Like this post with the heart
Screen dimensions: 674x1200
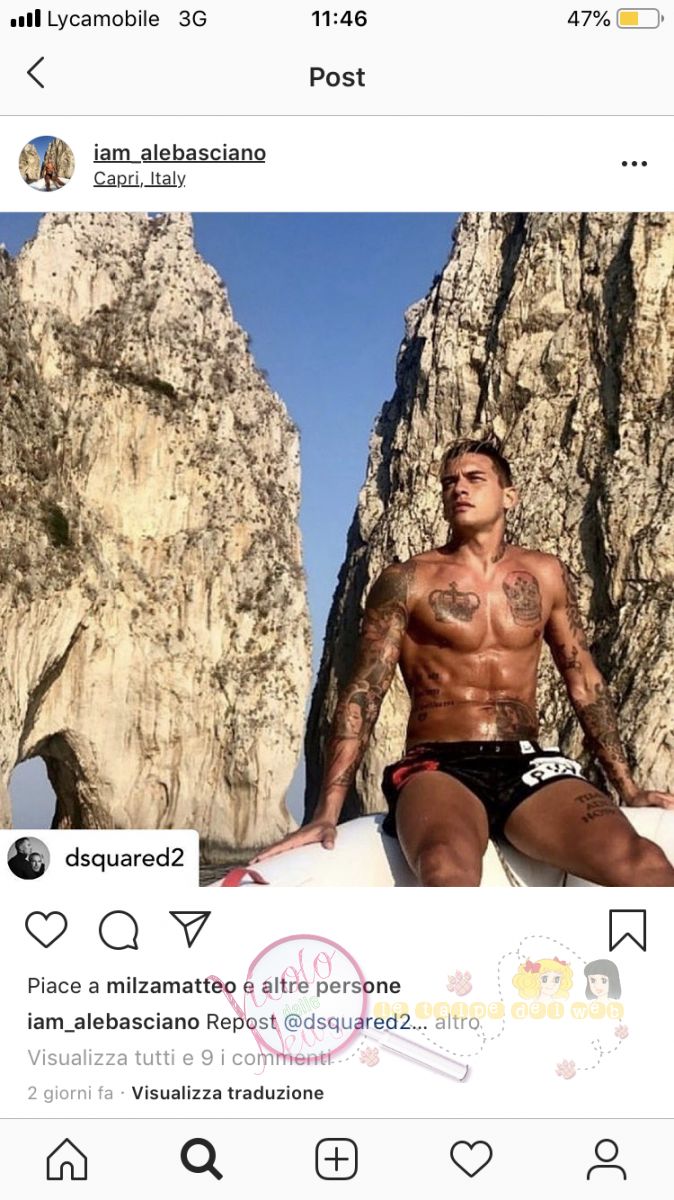pyautogui.click(x=46, y=930)
